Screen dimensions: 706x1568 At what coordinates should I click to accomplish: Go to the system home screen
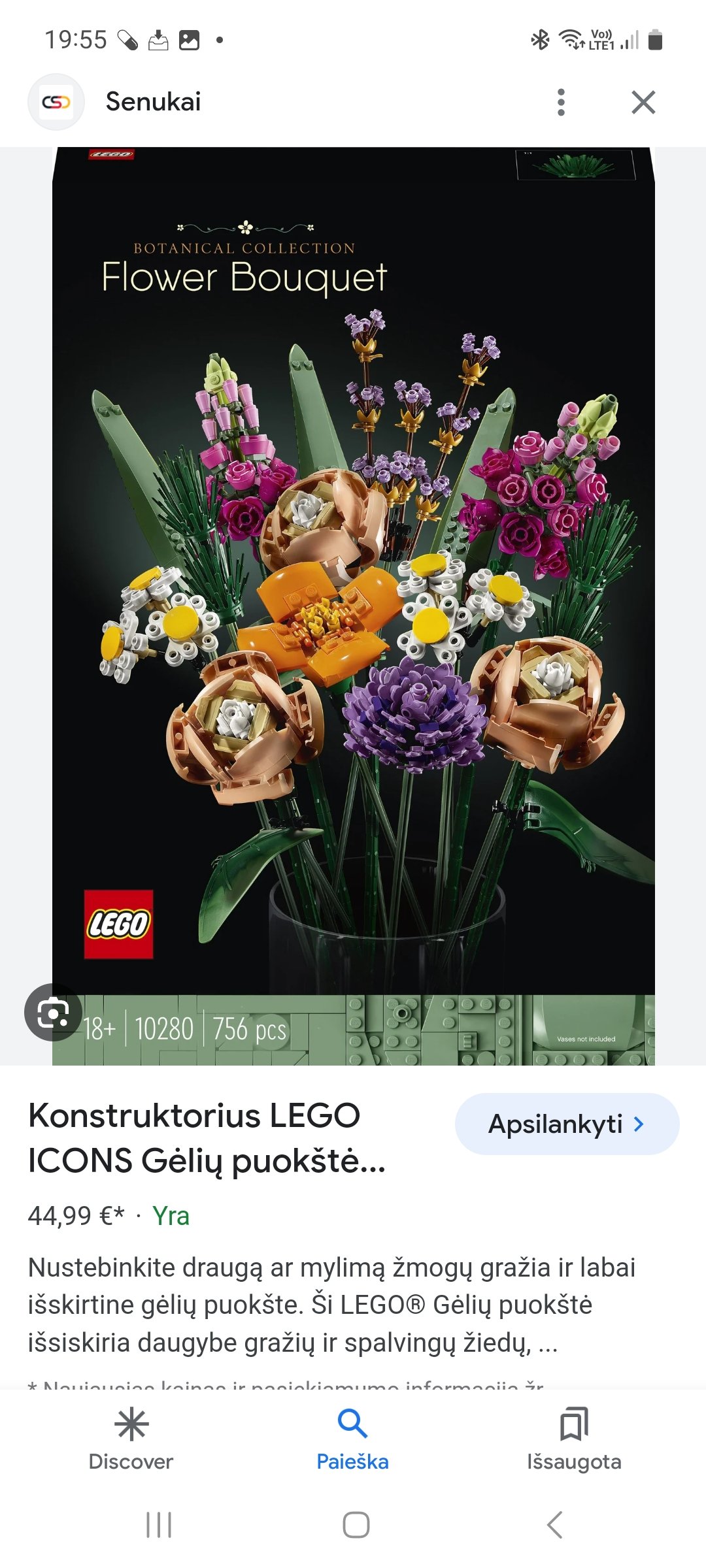[356, 1525]
